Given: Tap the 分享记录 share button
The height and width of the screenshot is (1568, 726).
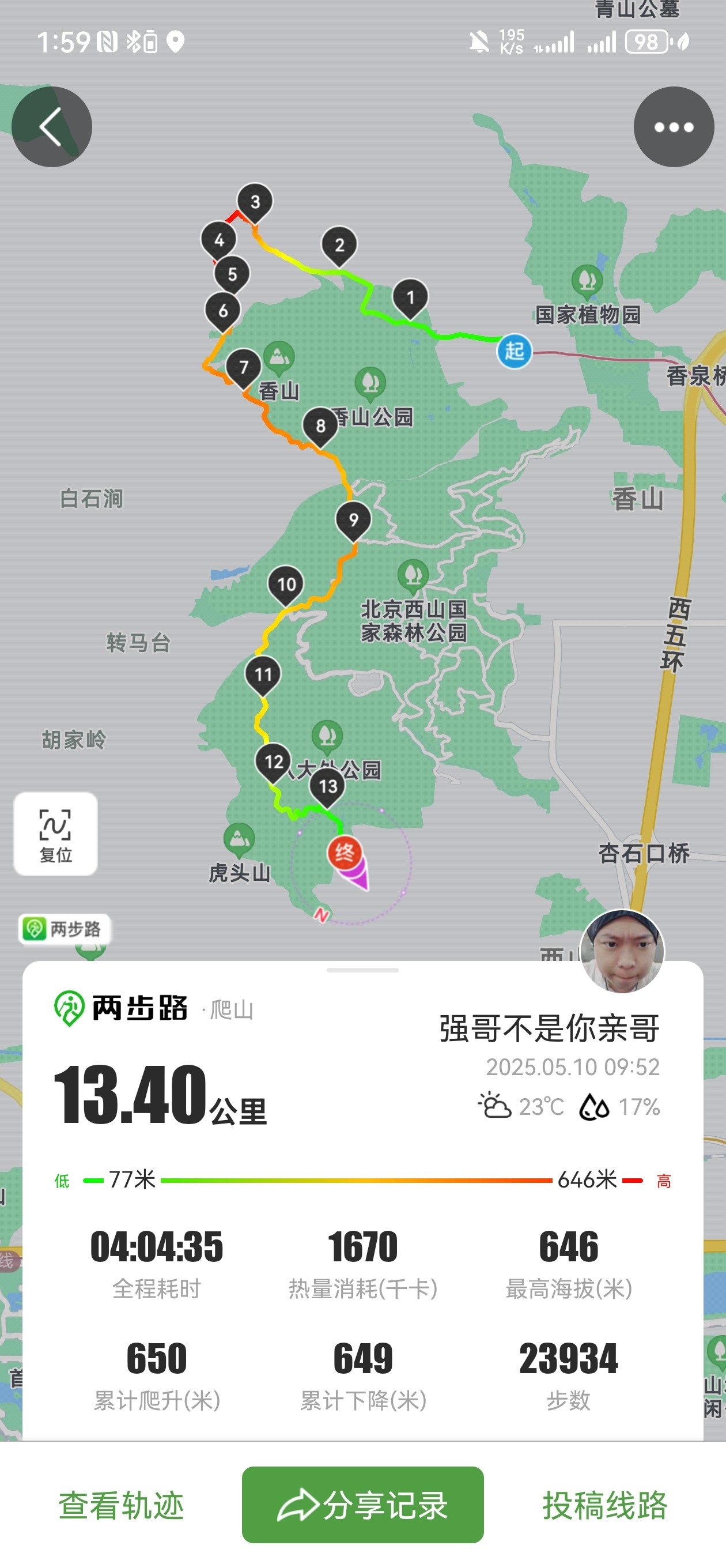Looking at the screenshot, I should click(362, 1505).
